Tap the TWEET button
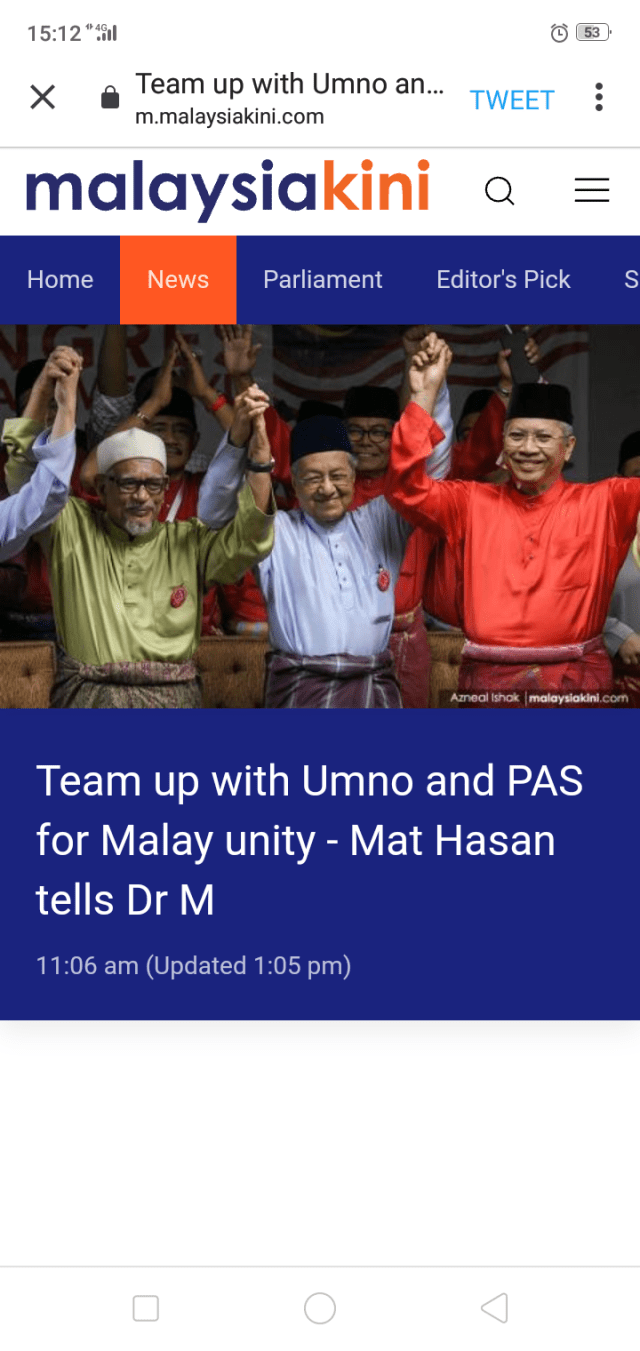This screenshot has width=640, height=1351. (x=512, y=100)
